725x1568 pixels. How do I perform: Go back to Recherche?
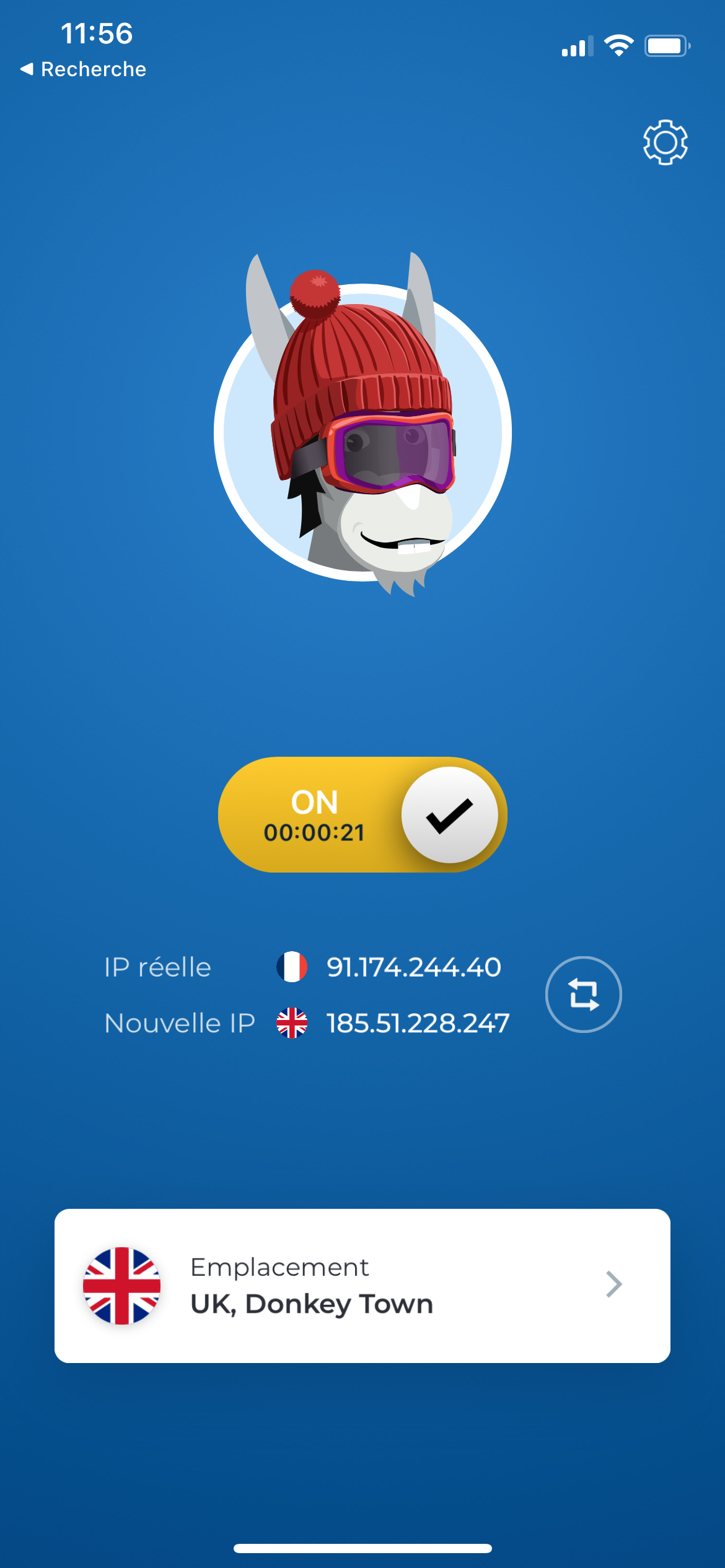click(x=84, y=69)
